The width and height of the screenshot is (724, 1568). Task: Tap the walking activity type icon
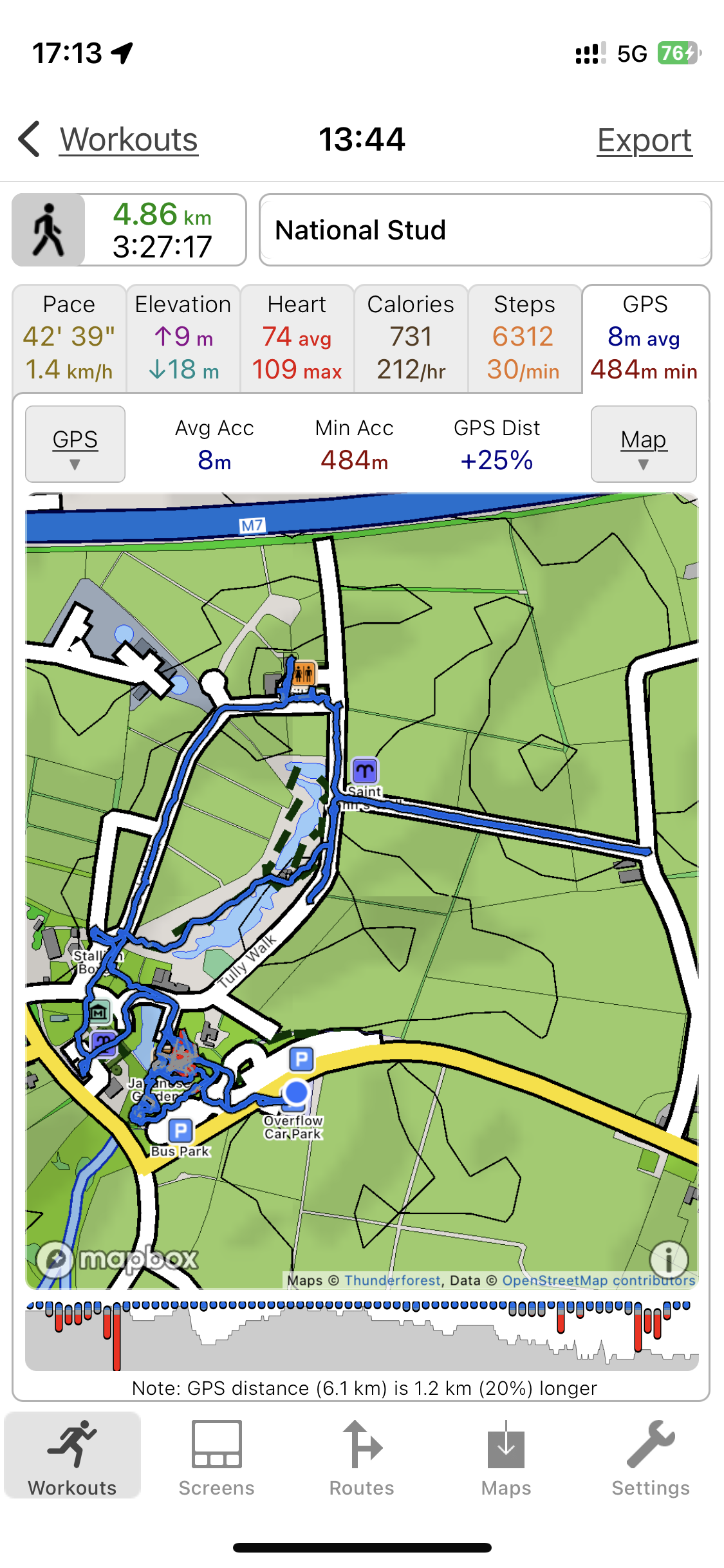tap(48, 230)
